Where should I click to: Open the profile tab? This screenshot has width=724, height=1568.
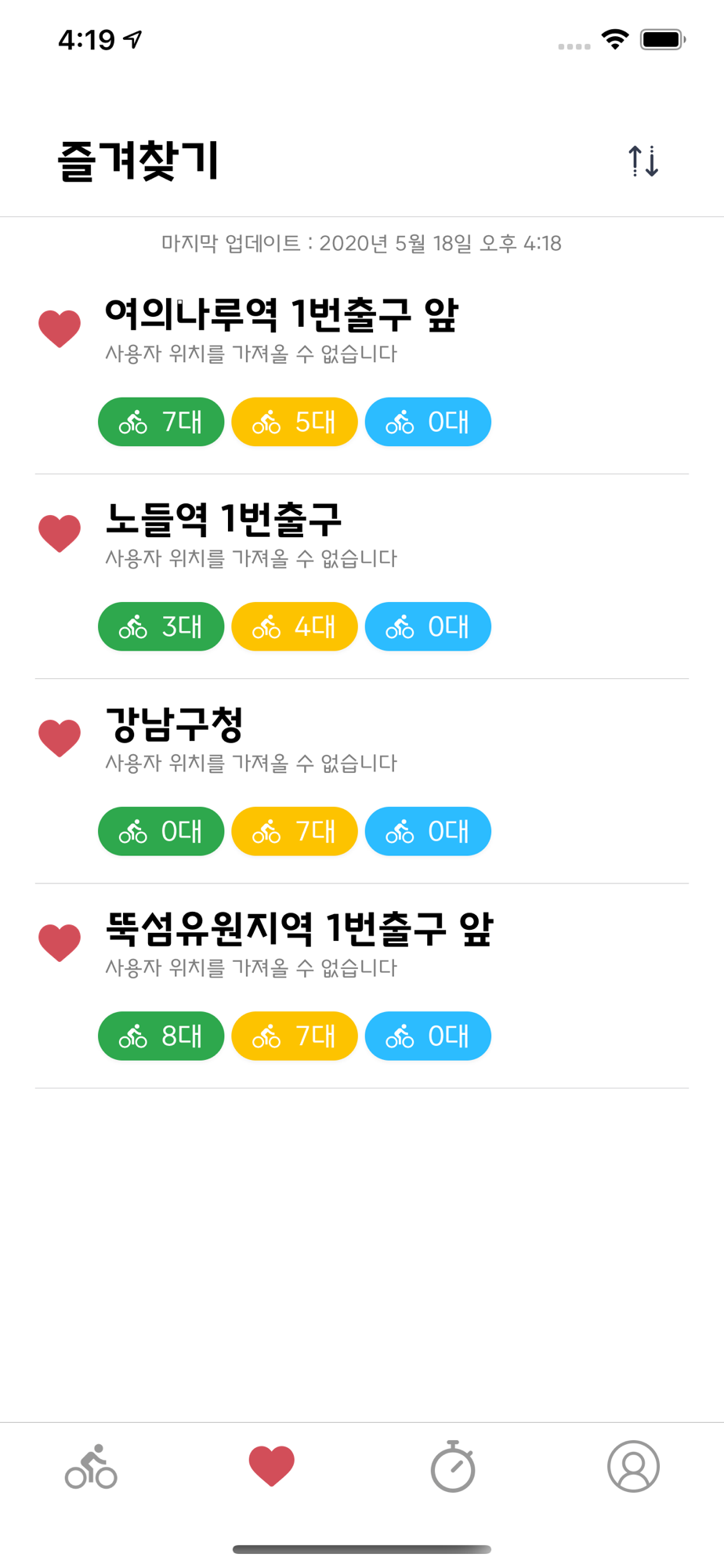pyautogui.click(x=633, y=1466)
